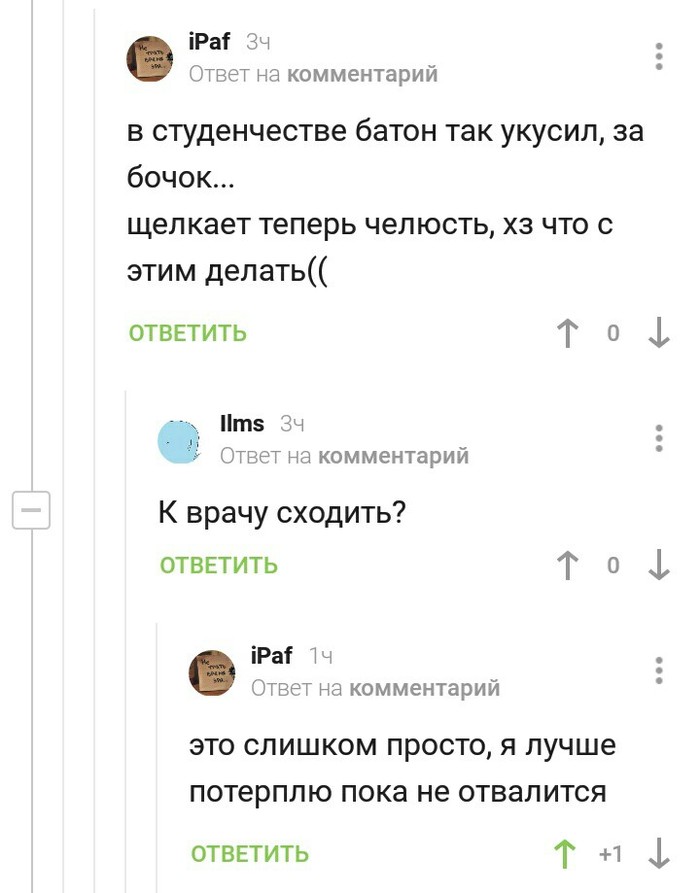This screenshot has height=893, width=700.
Task: Upvote iPaf's comment about the clicking jaw
Action: 568,333
